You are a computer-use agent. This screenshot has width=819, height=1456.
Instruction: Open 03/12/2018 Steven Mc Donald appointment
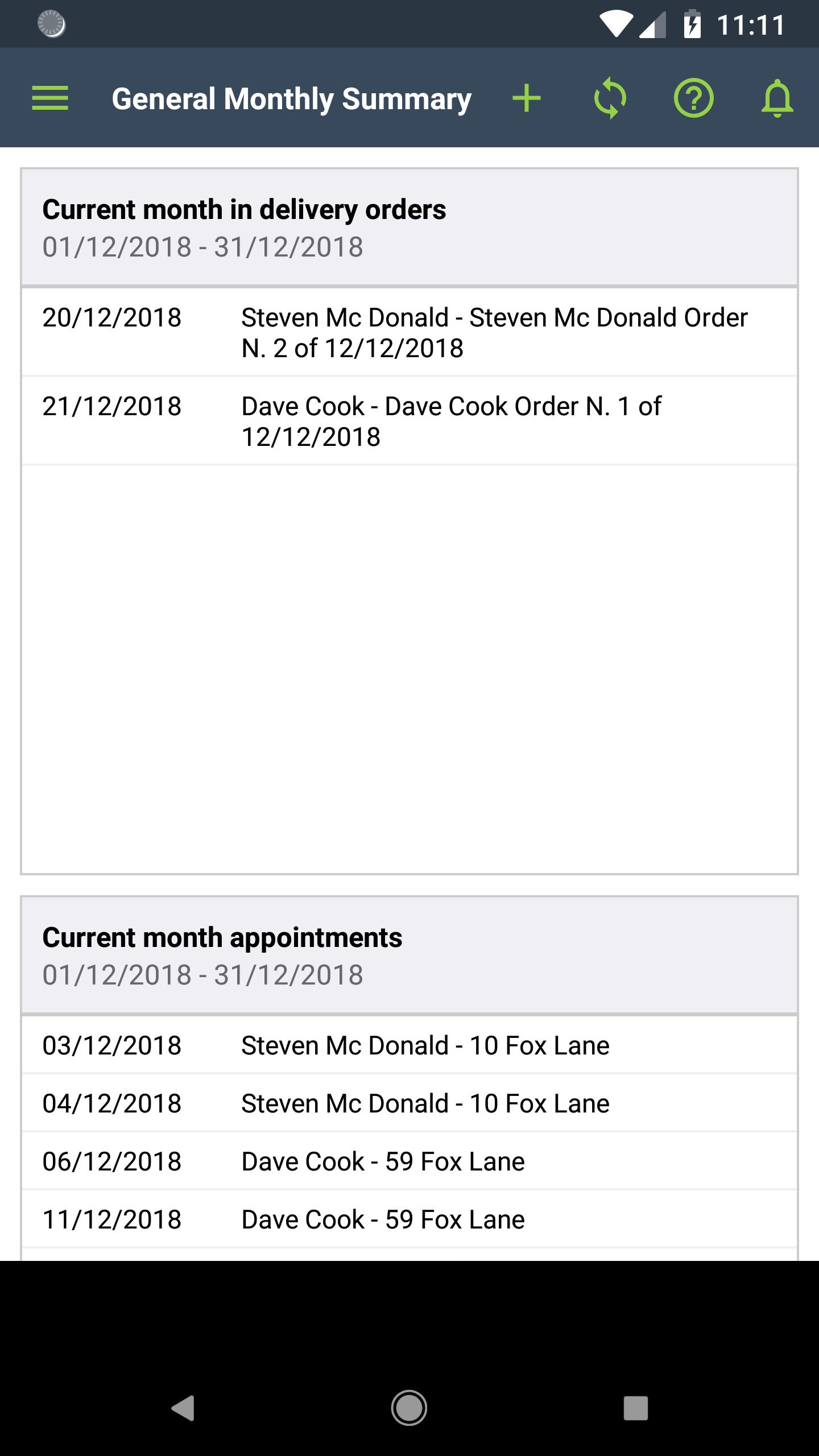(409, 1045)
